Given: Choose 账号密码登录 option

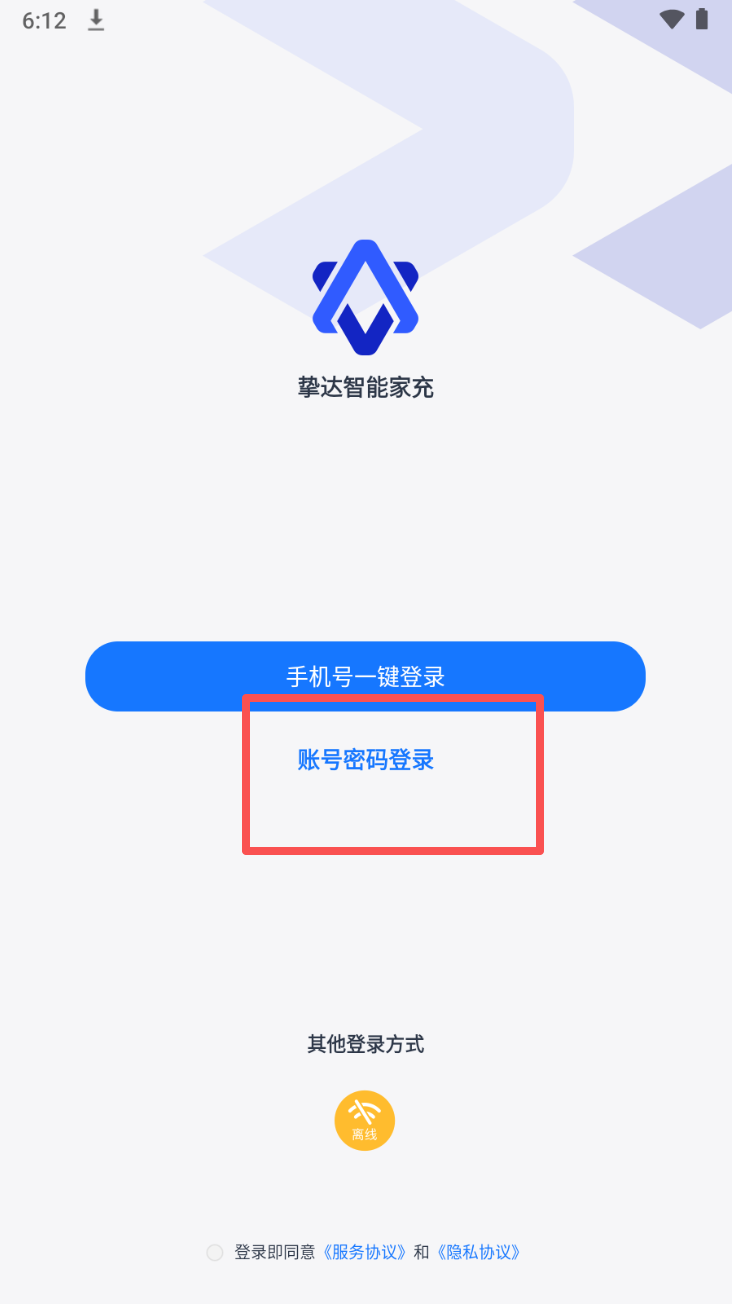Looking at the screenshot, I should click(365, 760).
